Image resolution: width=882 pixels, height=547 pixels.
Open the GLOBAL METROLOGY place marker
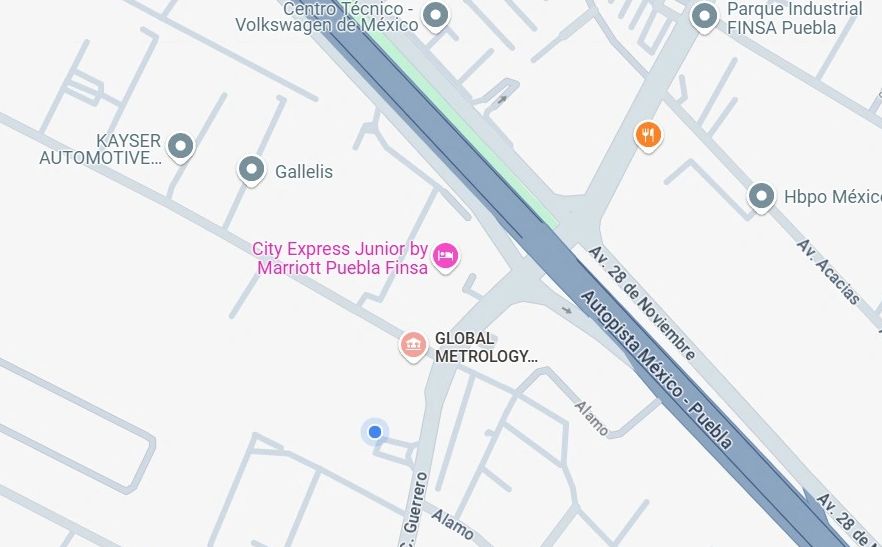point(413,345)
